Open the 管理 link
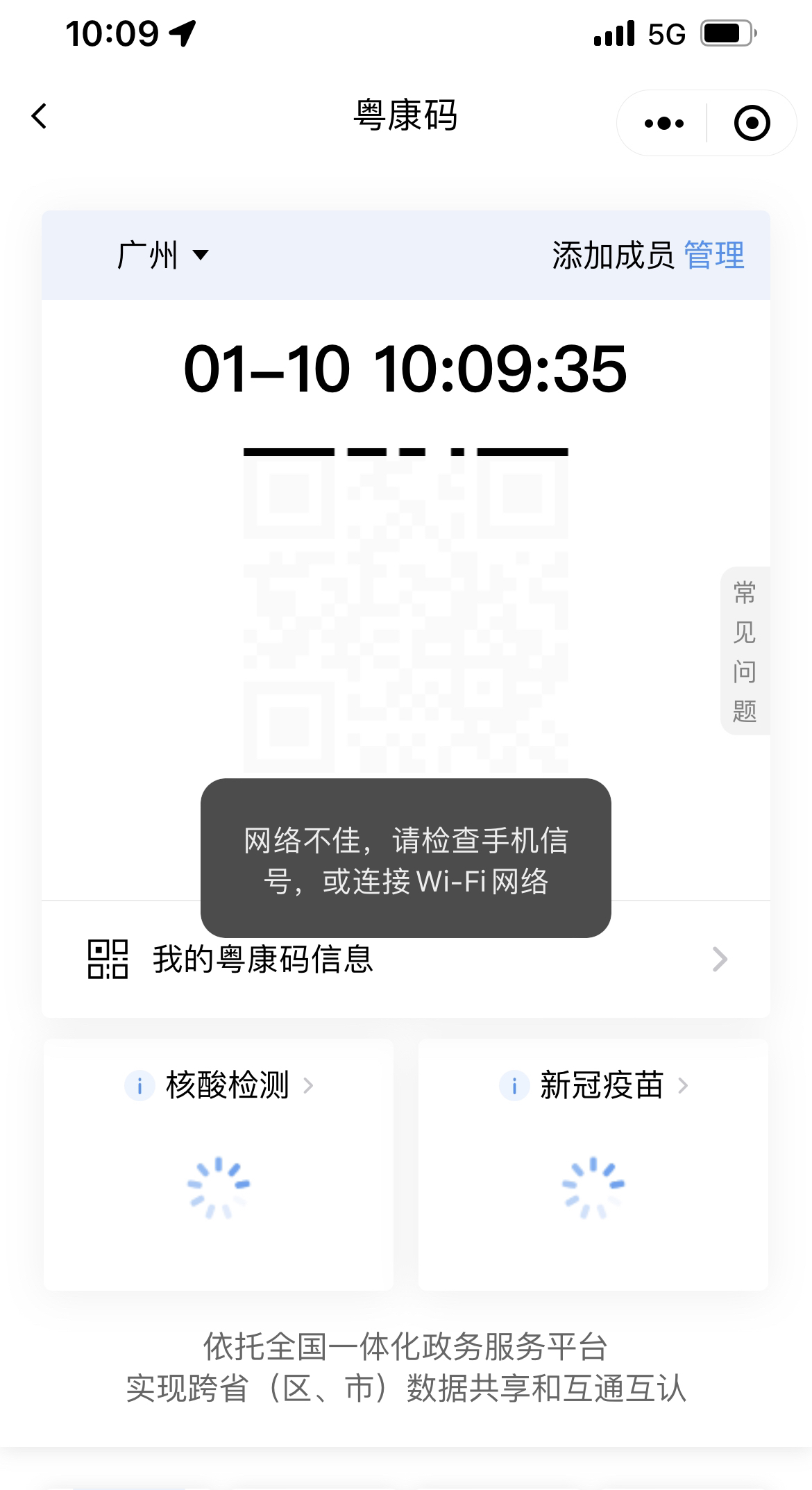The width and height of the screenshot is (812, 1490). pyautogui.click(x=714, y=255)
